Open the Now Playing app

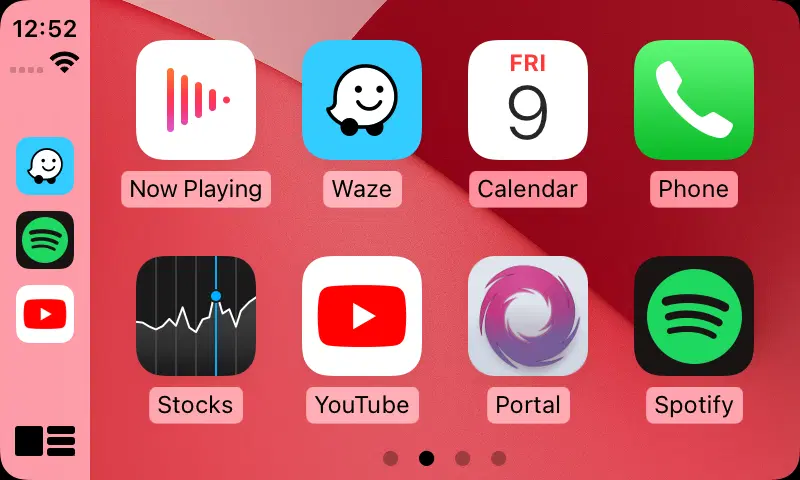196,100
